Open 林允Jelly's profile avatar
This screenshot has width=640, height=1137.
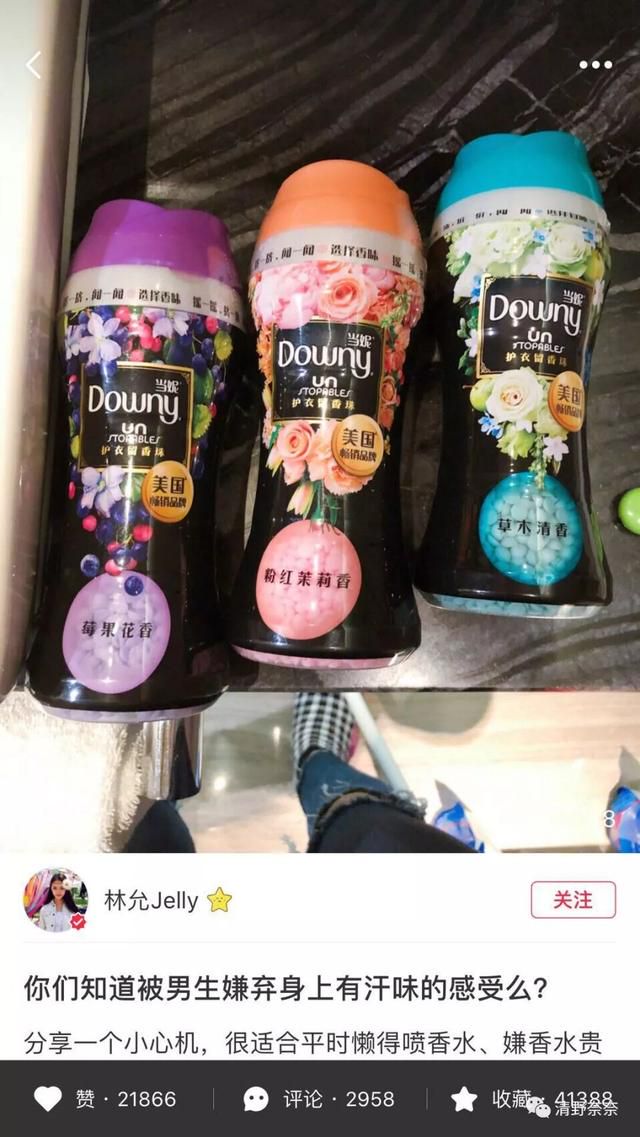click(56, 900)
